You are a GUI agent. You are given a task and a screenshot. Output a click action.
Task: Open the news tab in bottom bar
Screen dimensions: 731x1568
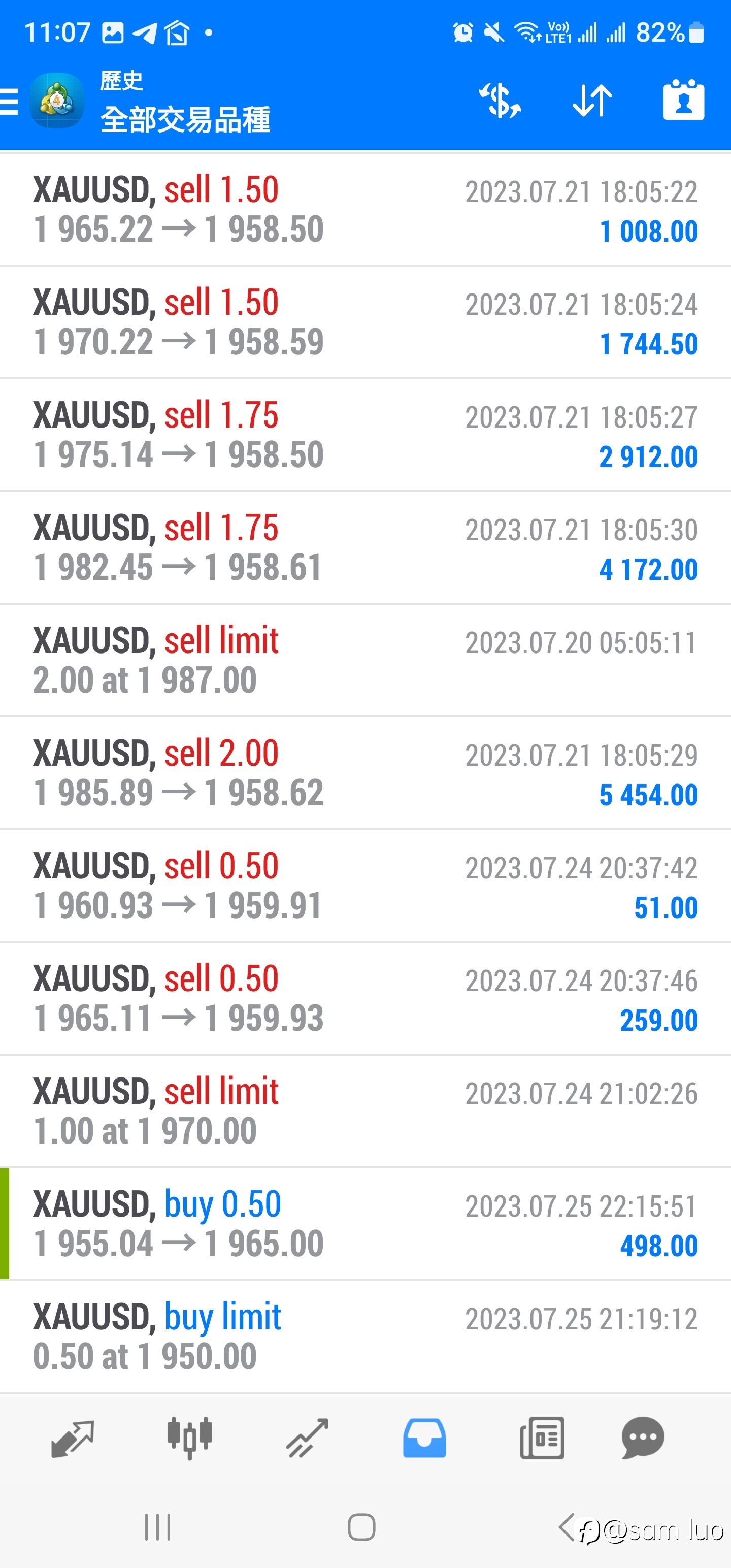pos(542,1439)
